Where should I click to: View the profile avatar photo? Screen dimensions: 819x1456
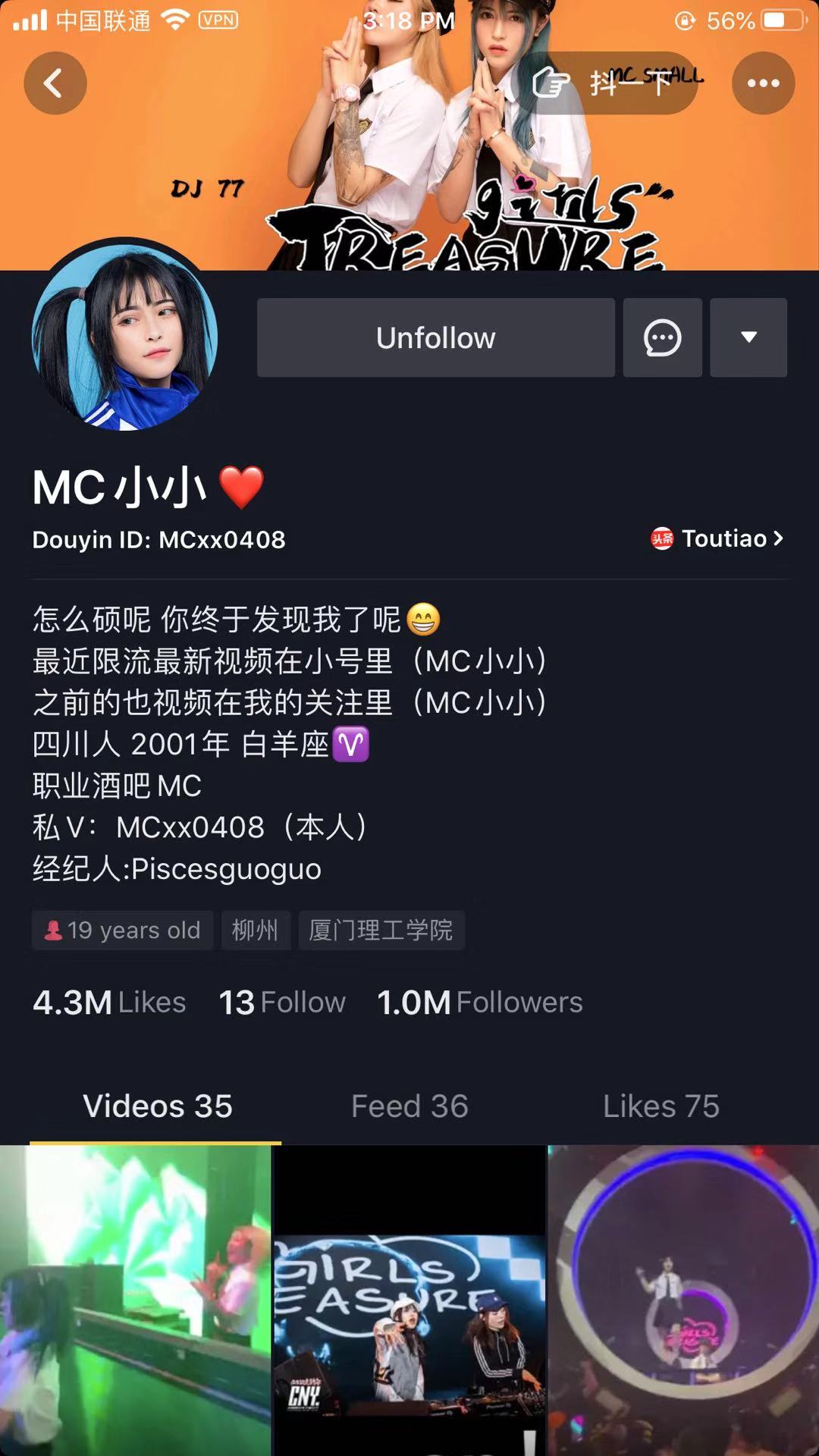(x=124, y=336)
